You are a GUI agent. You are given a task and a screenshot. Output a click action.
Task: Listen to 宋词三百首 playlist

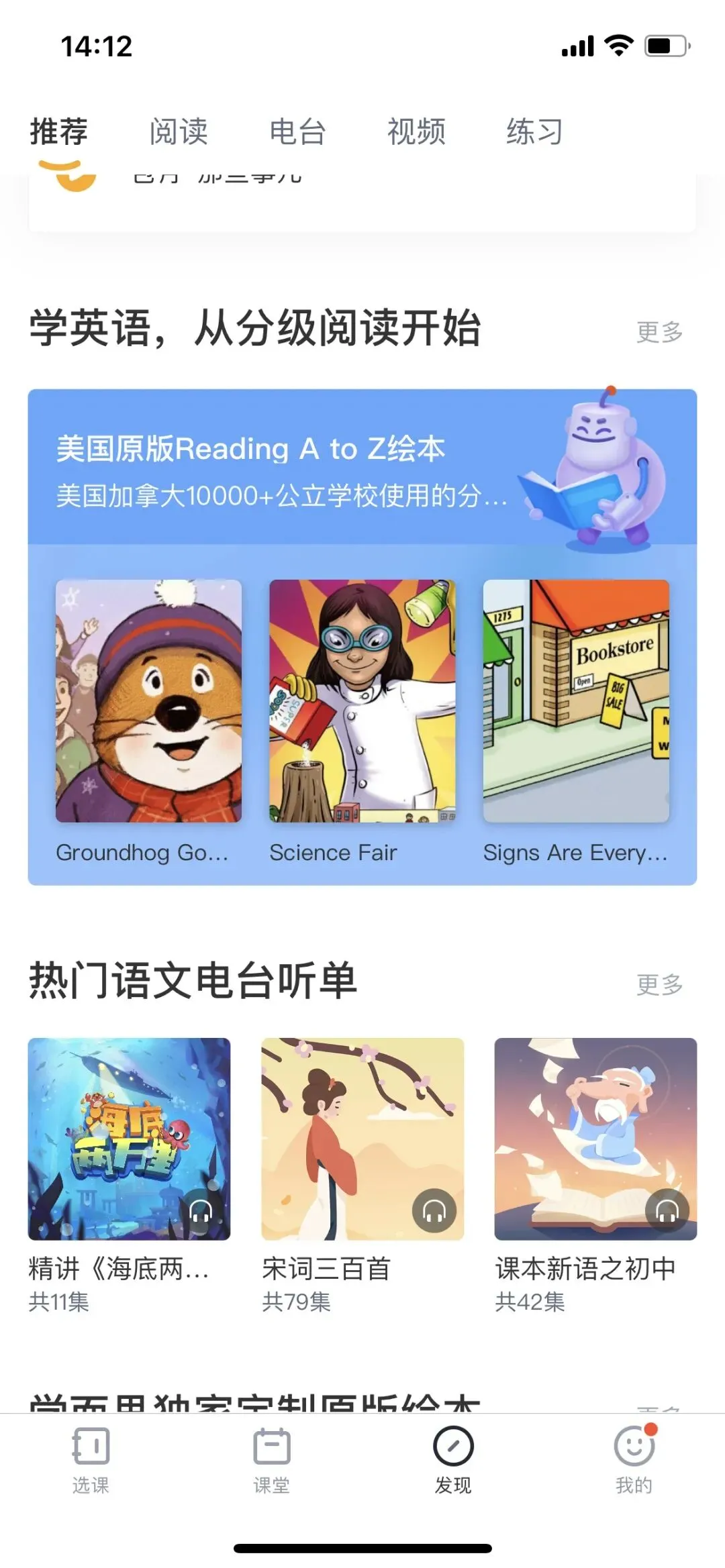[362, 1139]
